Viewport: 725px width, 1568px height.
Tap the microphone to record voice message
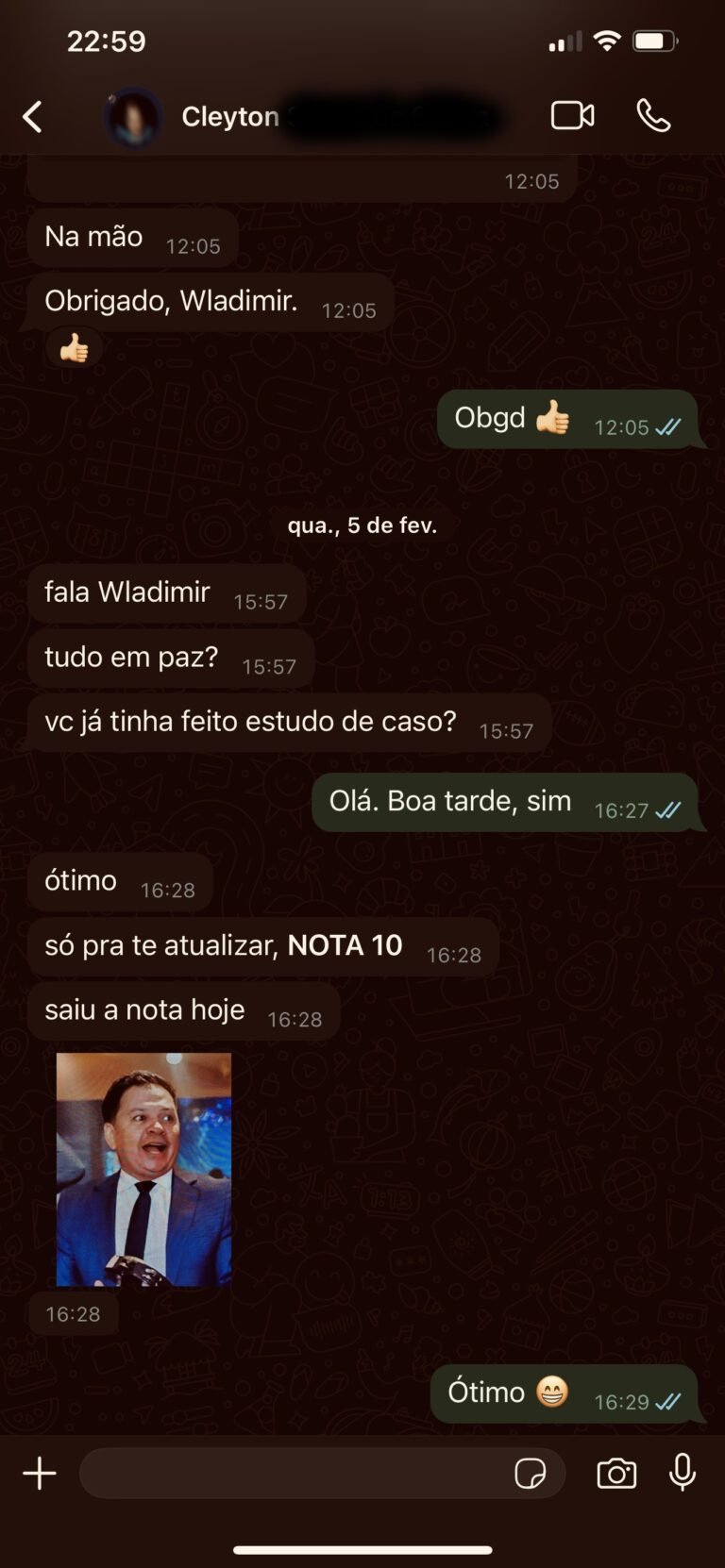683,1473
